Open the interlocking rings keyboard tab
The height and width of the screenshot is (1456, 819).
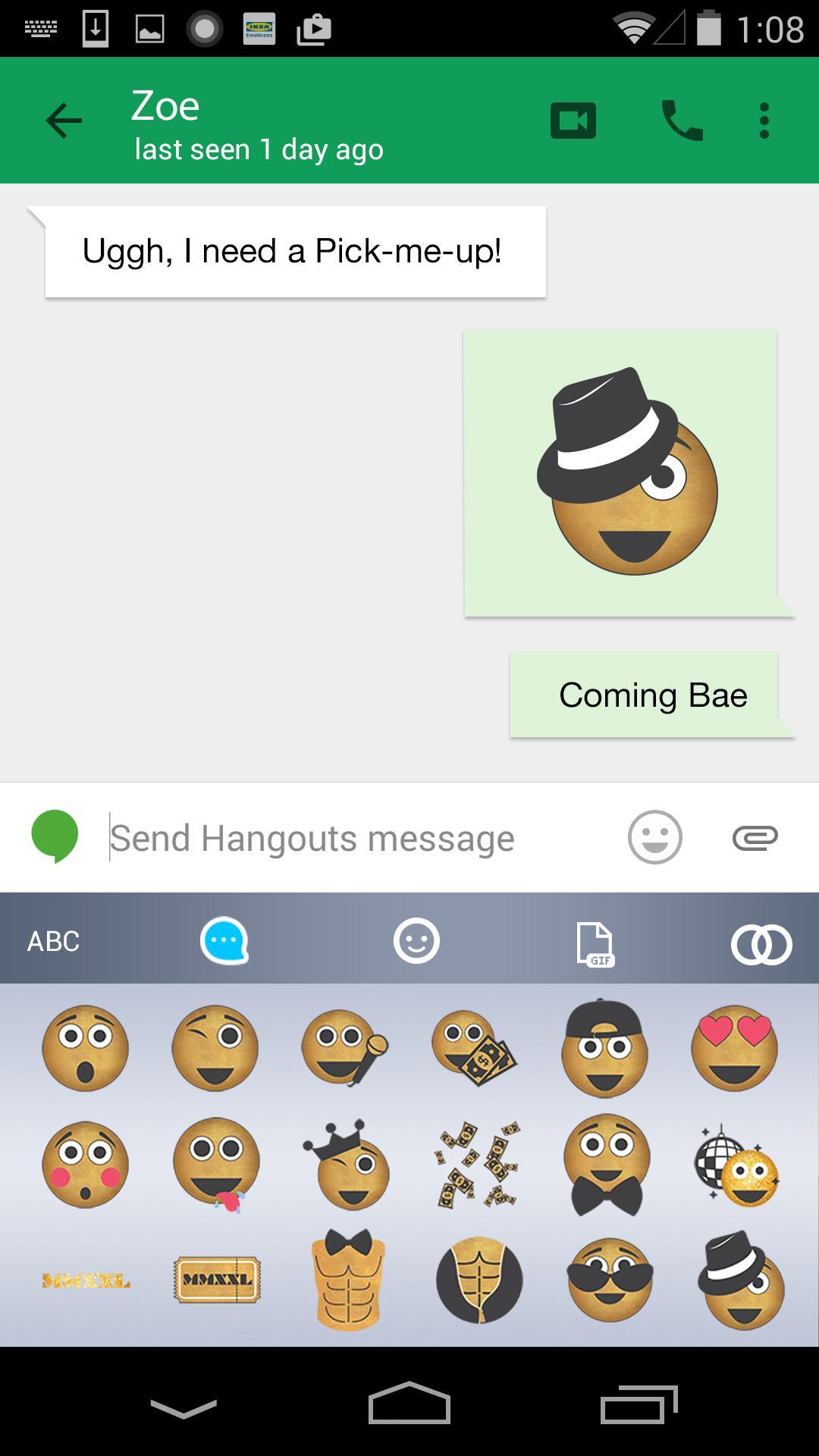coord(761,944)
